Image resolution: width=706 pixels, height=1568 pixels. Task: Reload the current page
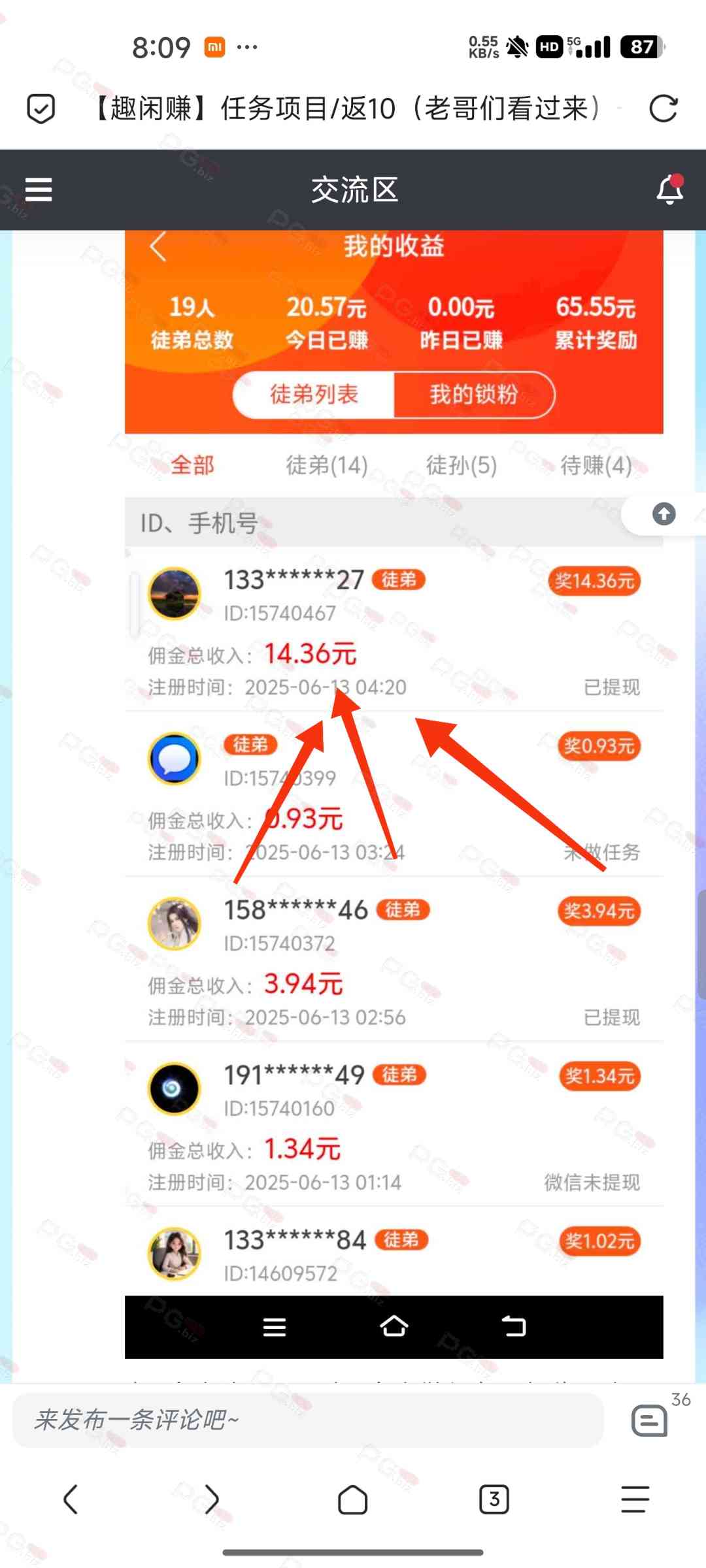pos(663,108)
